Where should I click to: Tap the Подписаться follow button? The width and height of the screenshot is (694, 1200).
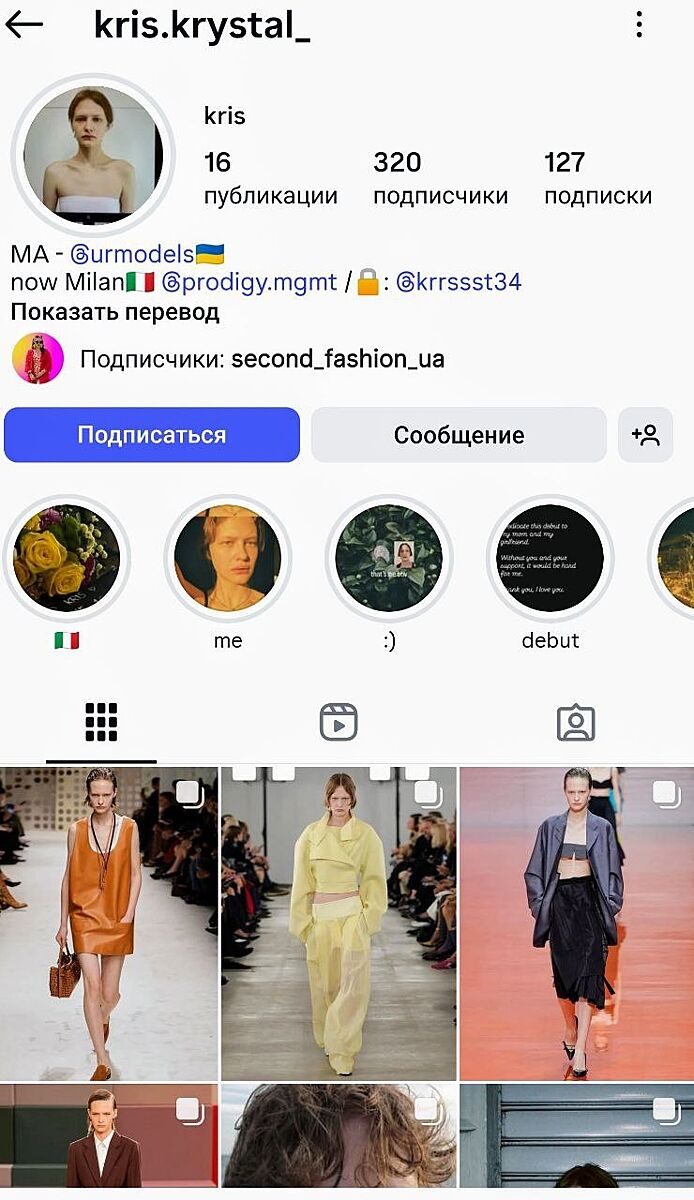(152, 435)
